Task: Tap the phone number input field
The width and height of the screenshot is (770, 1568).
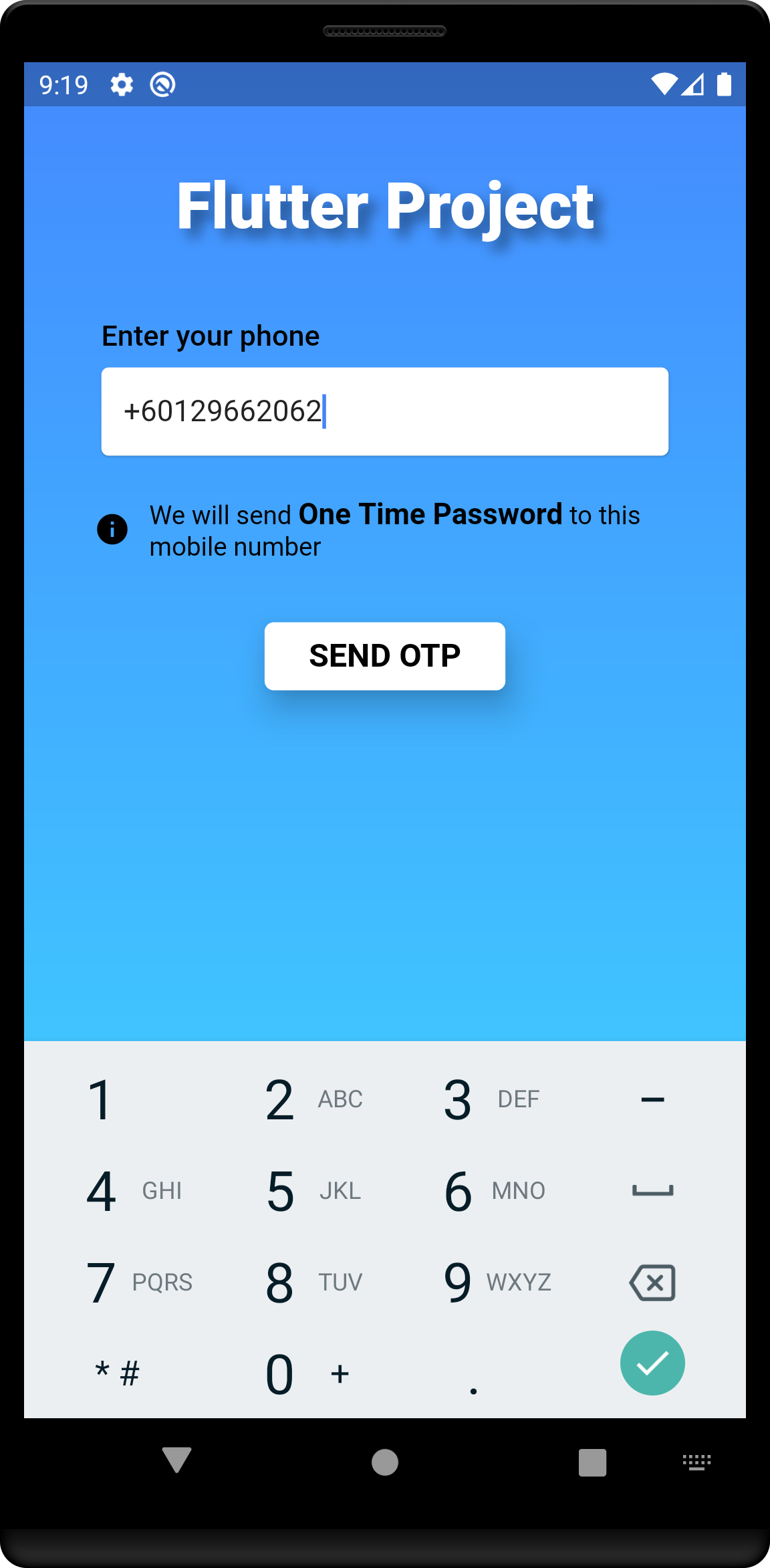Action: click(384, 411)
